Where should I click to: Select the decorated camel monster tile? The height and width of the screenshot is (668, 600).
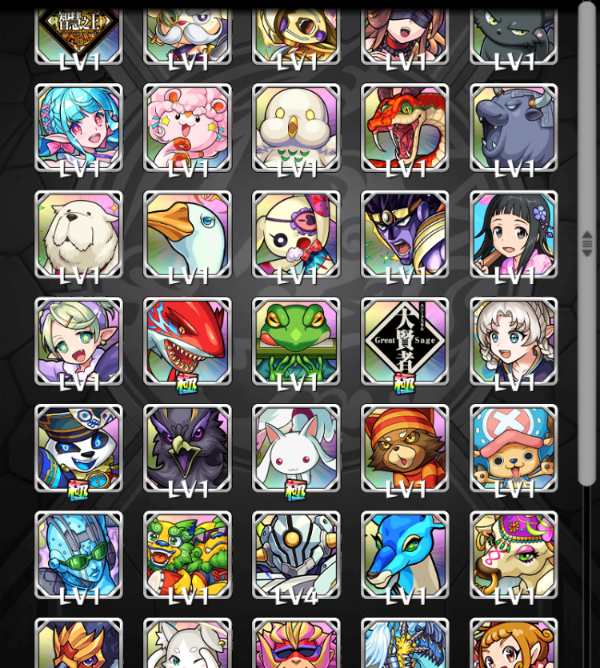point(514,555)
